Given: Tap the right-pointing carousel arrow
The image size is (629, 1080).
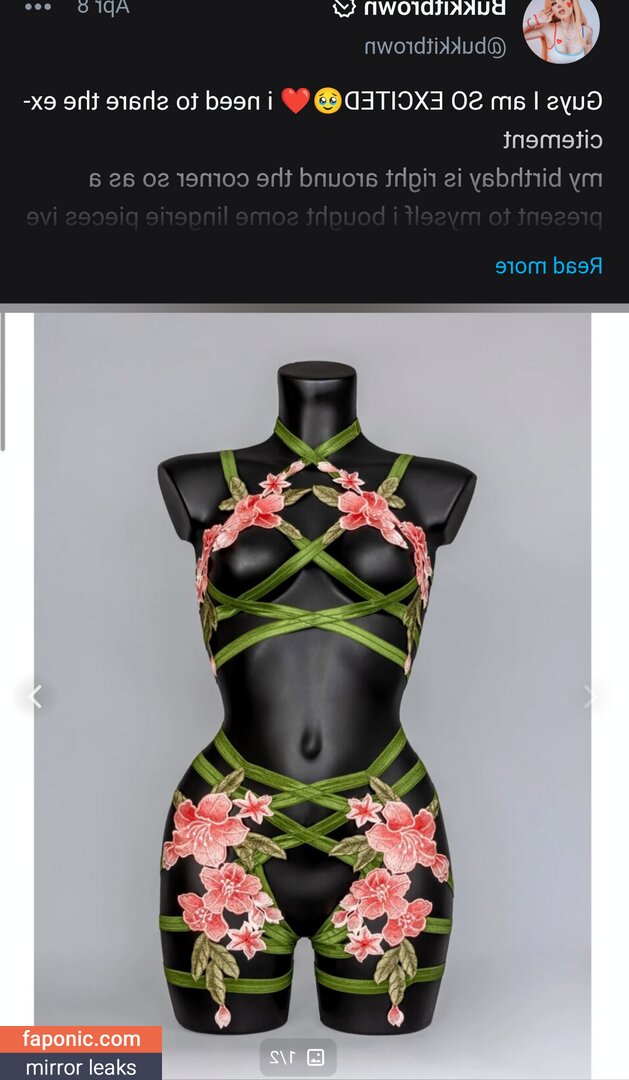Looking at the screenshot, I should pyautogui.click(x=591, y=696).
